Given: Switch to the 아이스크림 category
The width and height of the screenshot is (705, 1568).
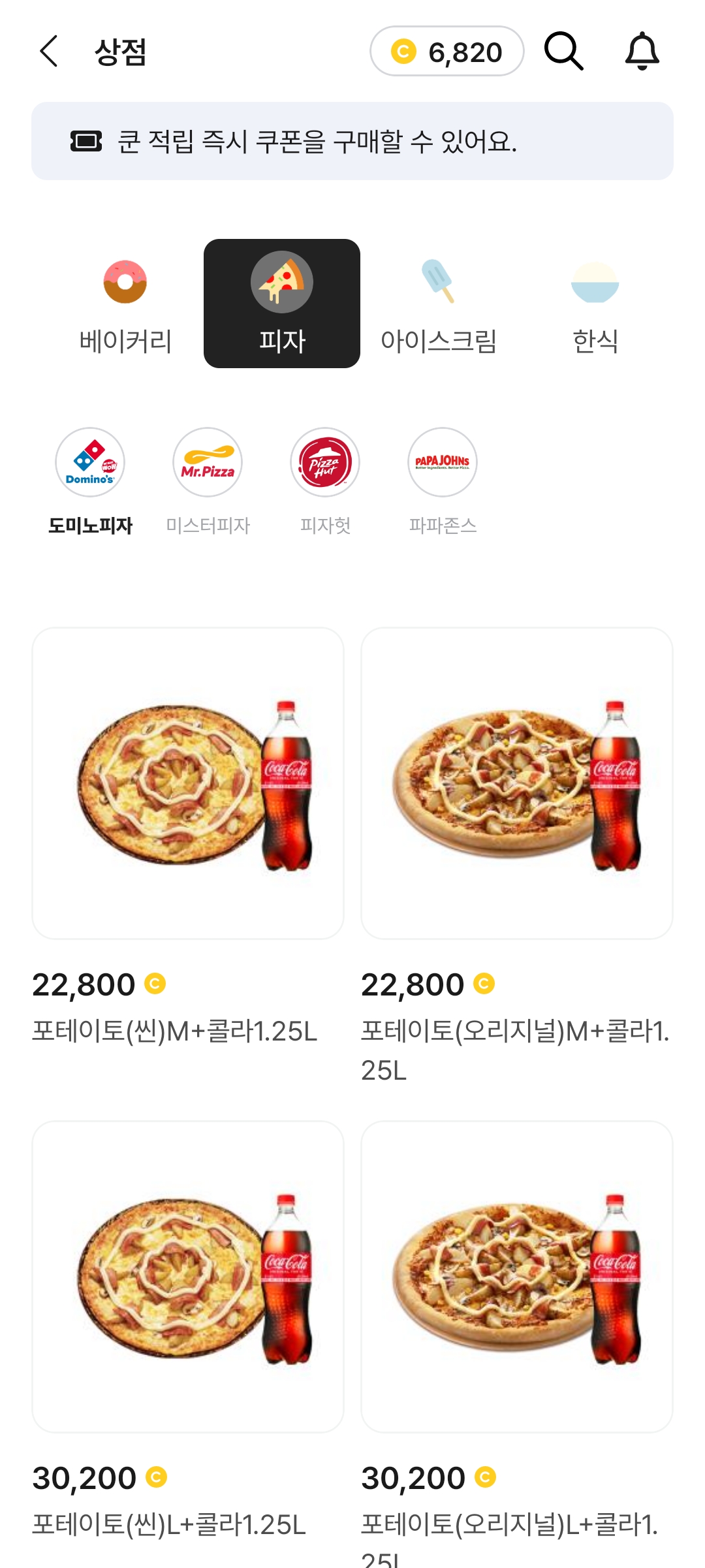Looking at the screenshot, I should (x=439, y=304).
